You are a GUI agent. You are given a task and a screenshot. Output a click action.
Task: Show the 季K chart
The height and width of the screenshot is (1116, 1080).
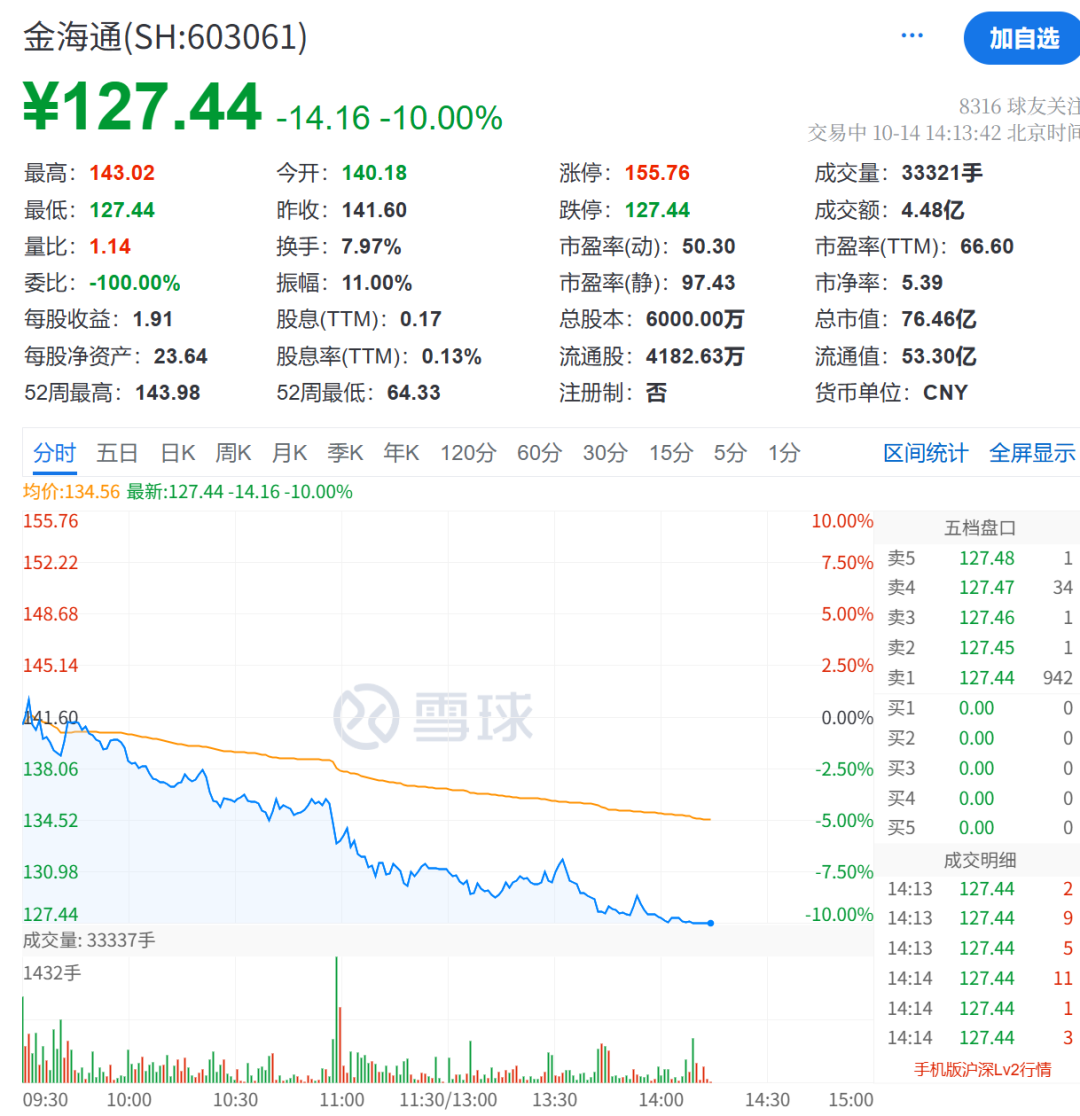pos(345,453)
